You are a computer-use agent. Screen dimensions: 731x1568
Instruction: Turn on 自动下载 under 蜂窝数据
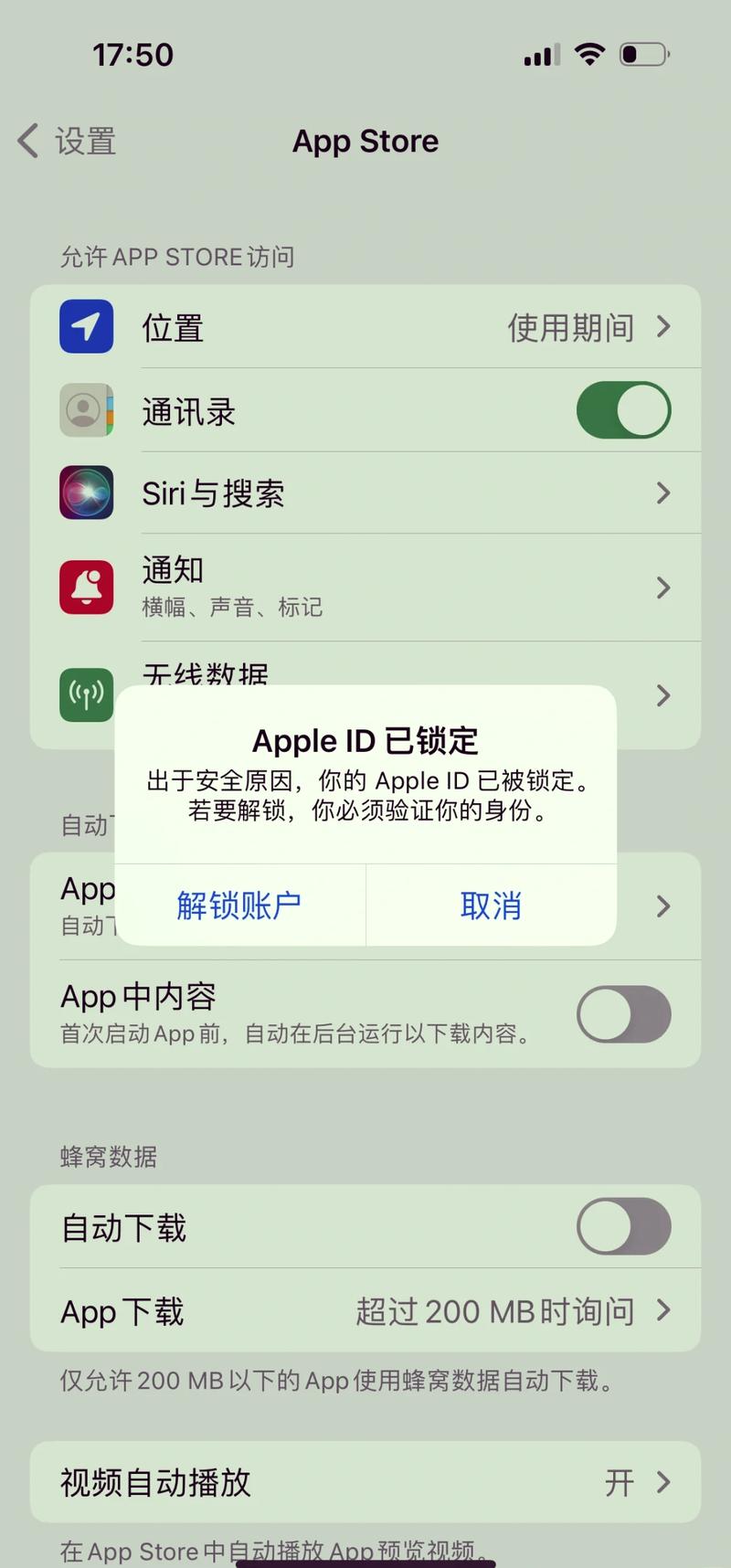[x=623, y=1227]
